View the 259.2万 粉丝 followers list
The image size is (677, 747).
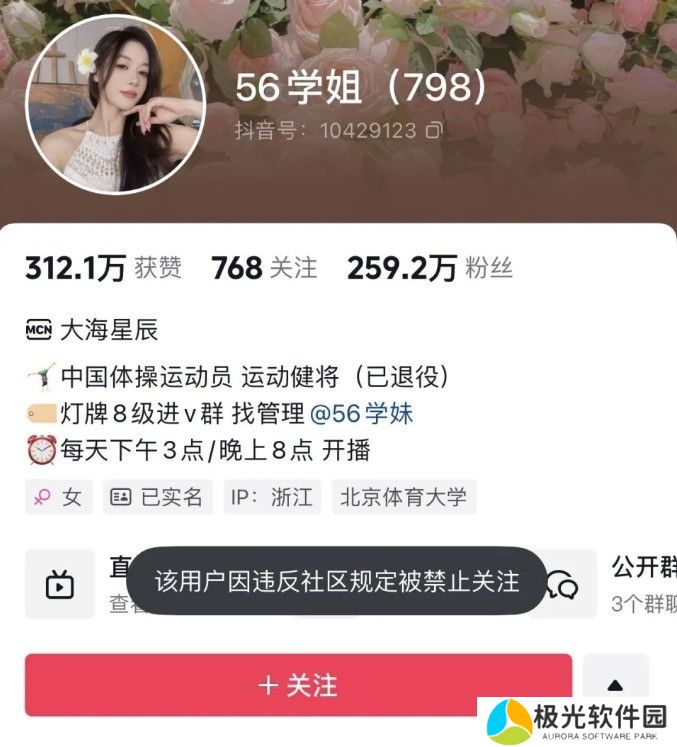429,268
